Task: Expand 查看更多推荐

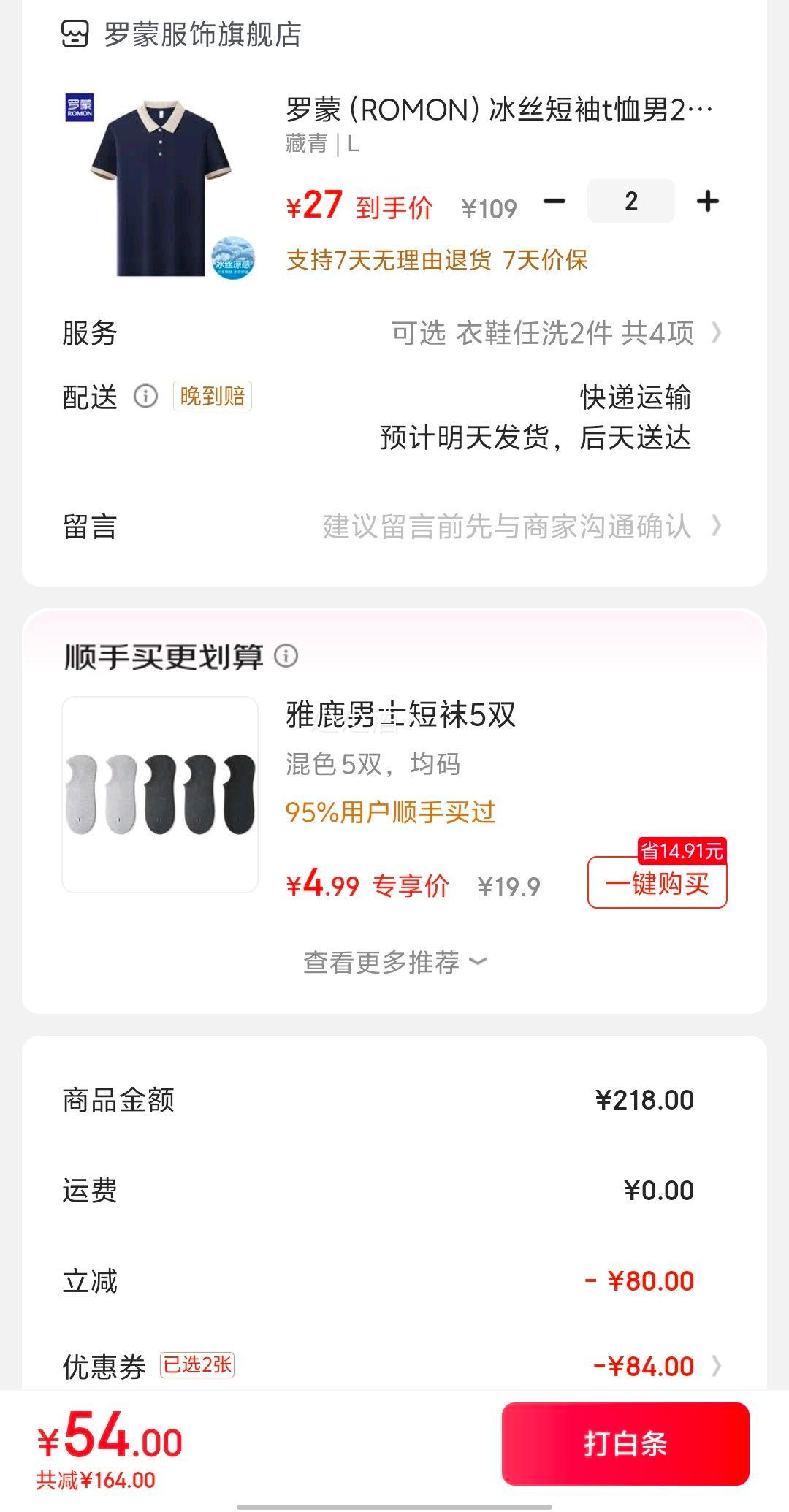Action: [x=394, y=962]
